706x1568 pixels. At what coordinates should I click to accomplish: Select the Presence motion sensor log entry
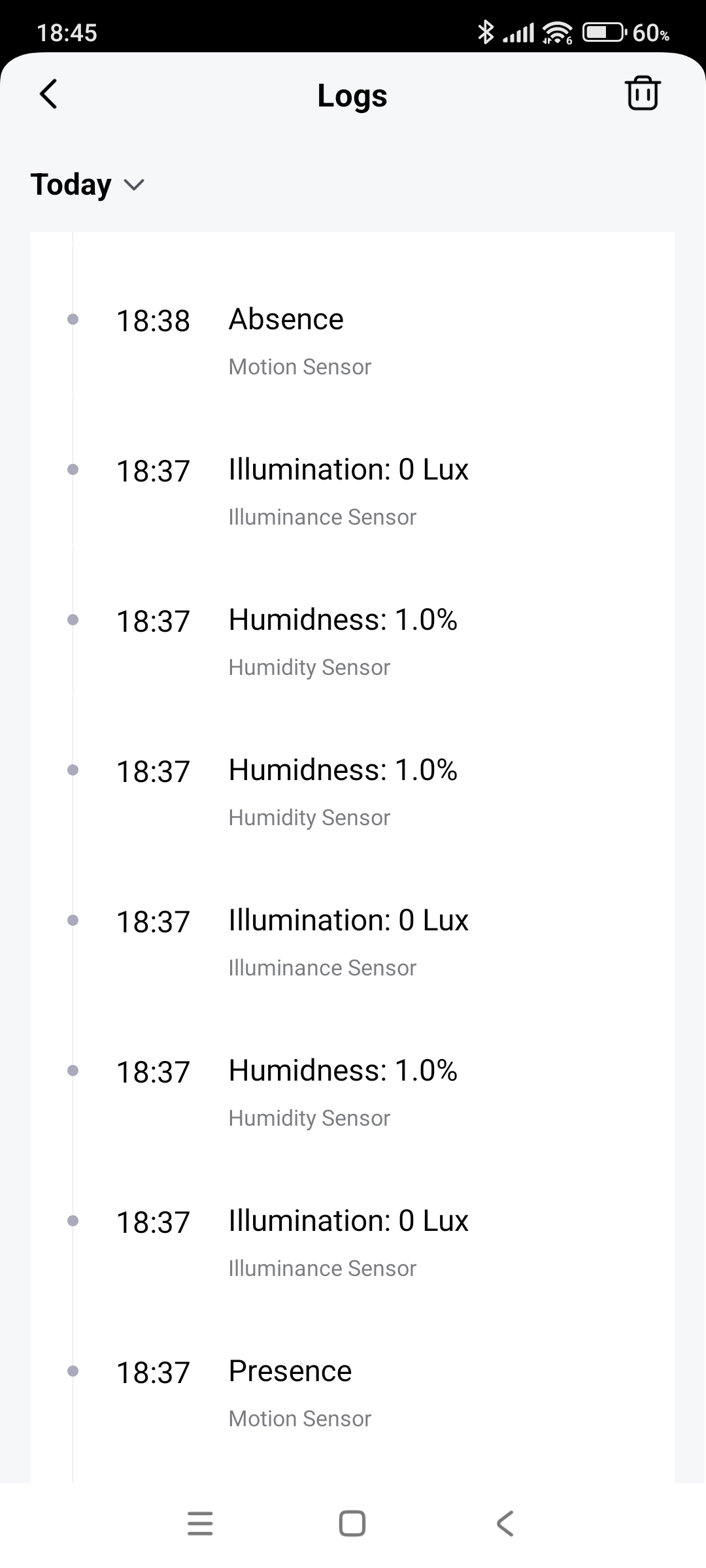click(x=290, y=1371)
